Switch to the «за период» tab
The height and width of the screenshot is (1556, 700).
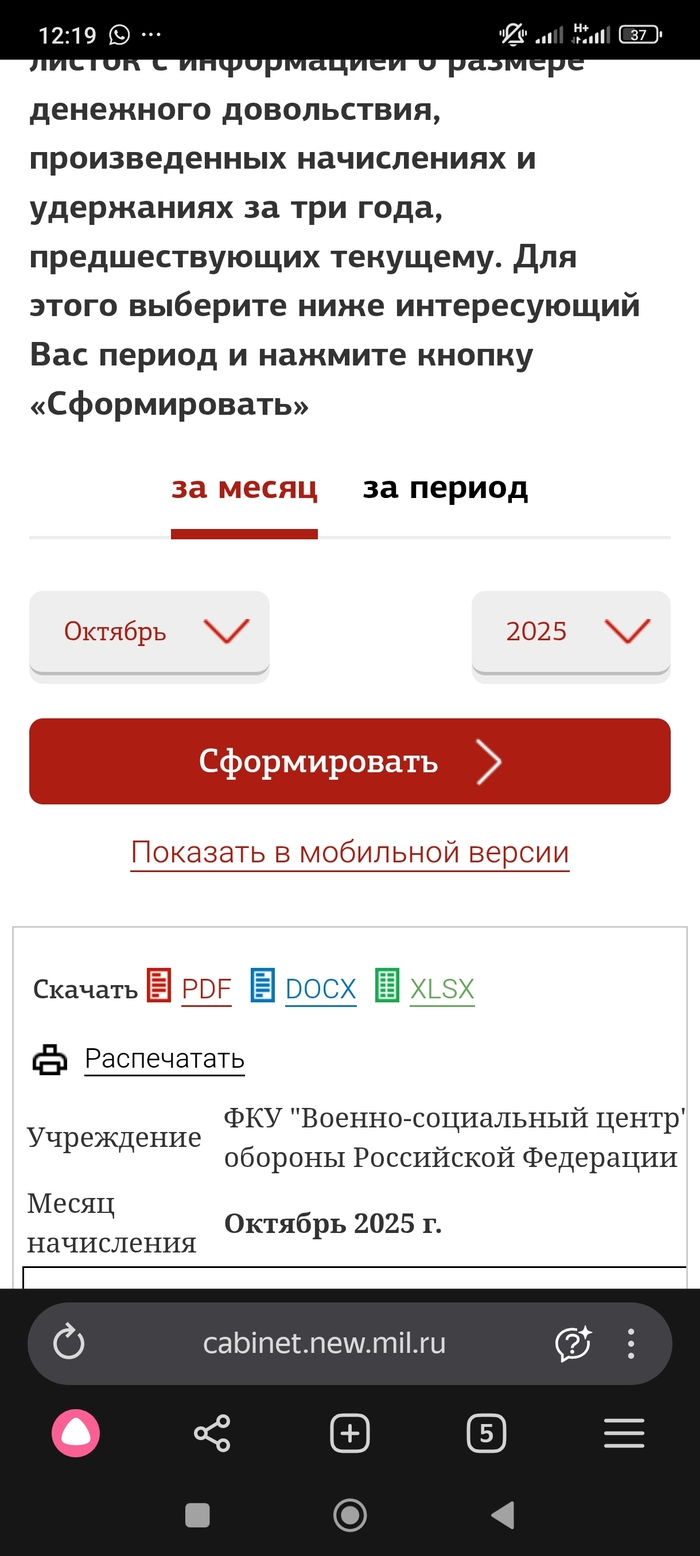coord(445,488)
